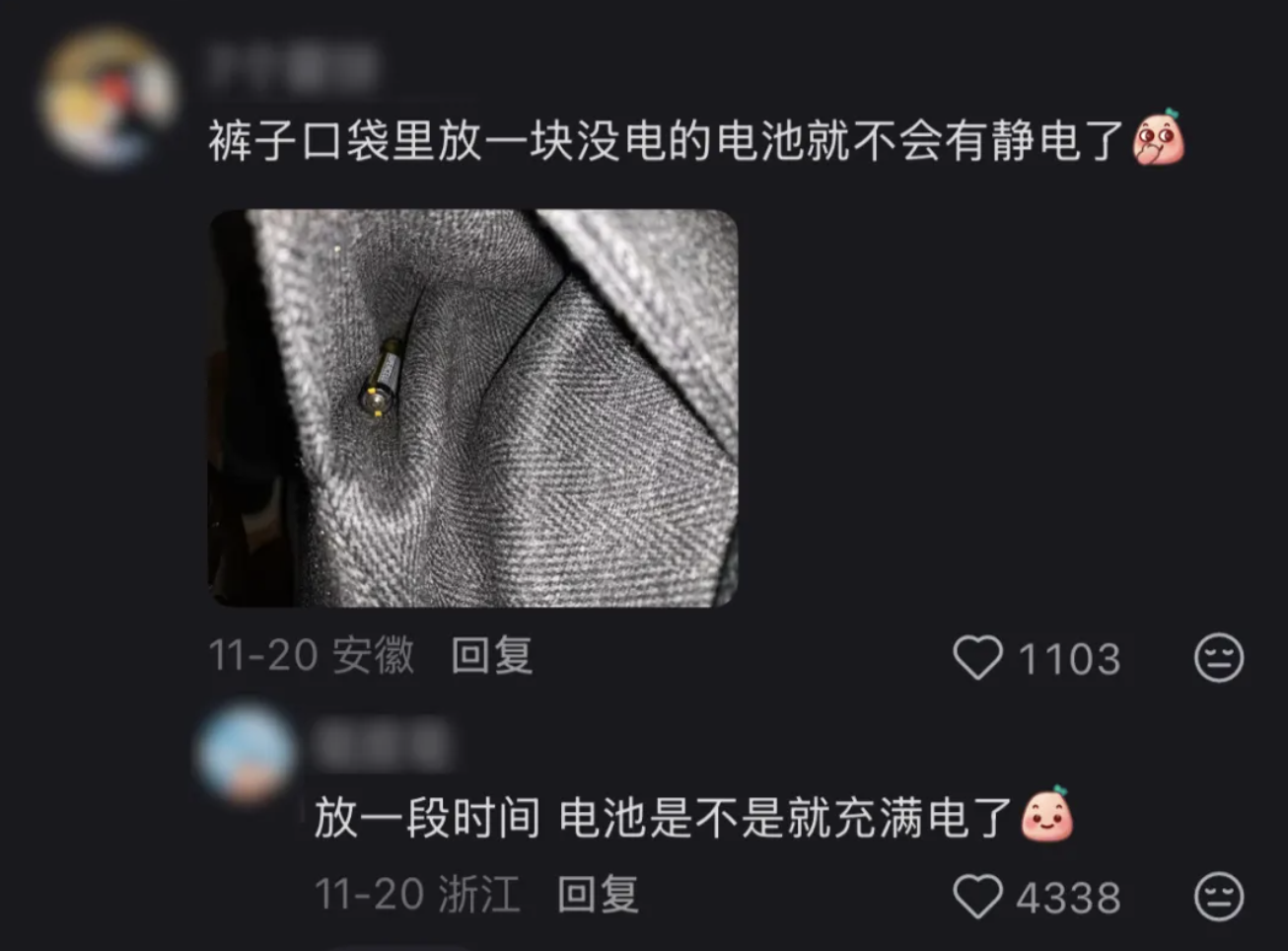Tap 回复 under the 安徽 comment
The width and height of the screenshot is (1288, 951).
(491, 655)
